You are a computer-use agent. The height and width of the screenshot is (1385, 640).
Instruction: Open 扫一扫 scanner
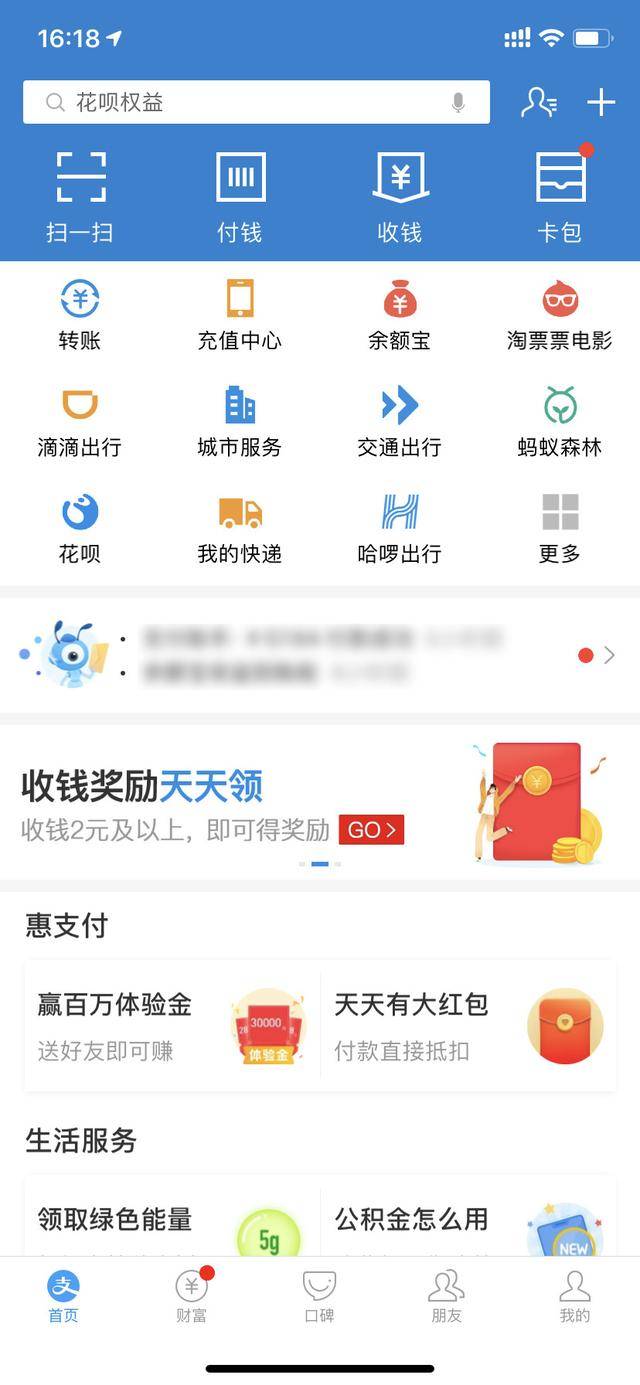click(x=80, y=197)
